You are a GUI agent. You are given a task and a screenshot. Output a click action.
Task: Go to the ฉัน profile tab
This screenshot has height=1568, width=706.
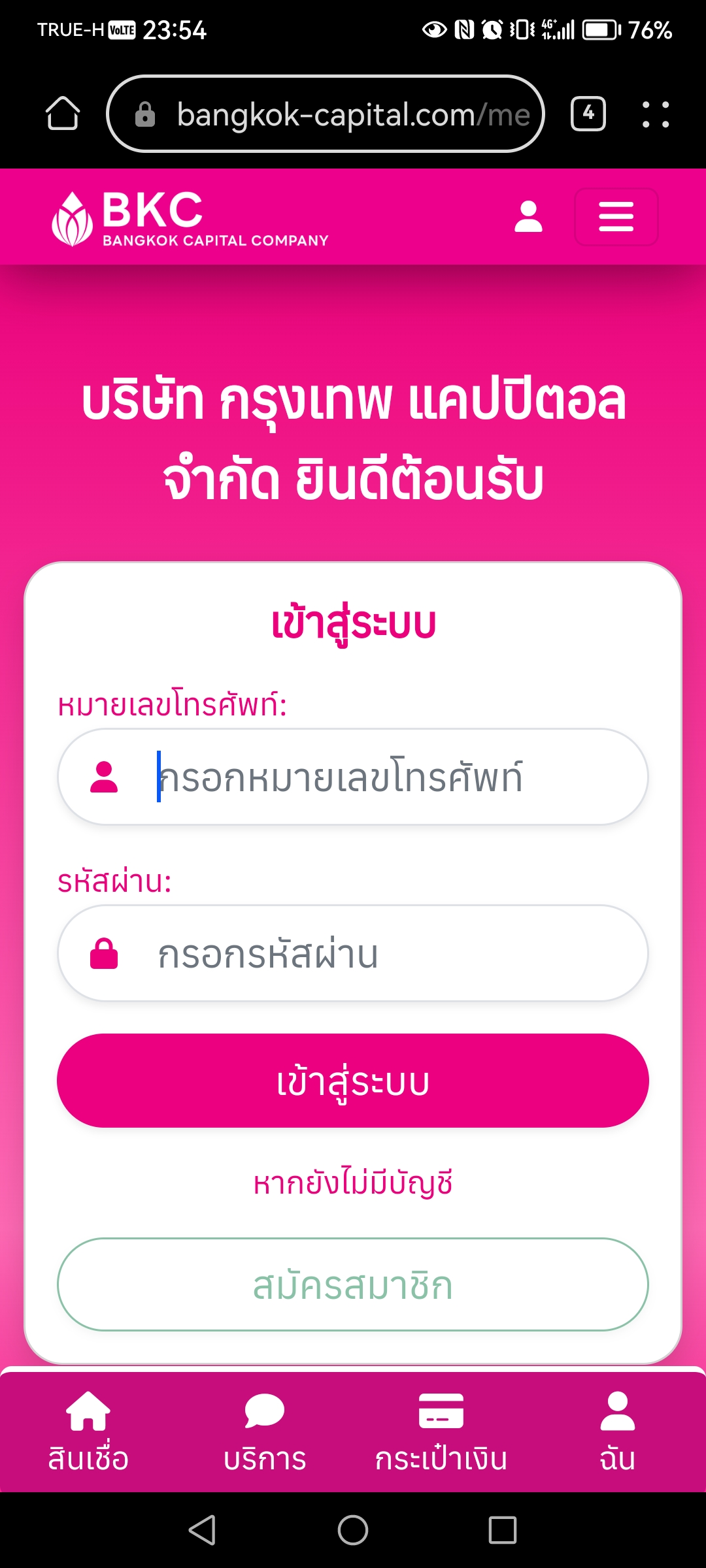click(618, 1432)
